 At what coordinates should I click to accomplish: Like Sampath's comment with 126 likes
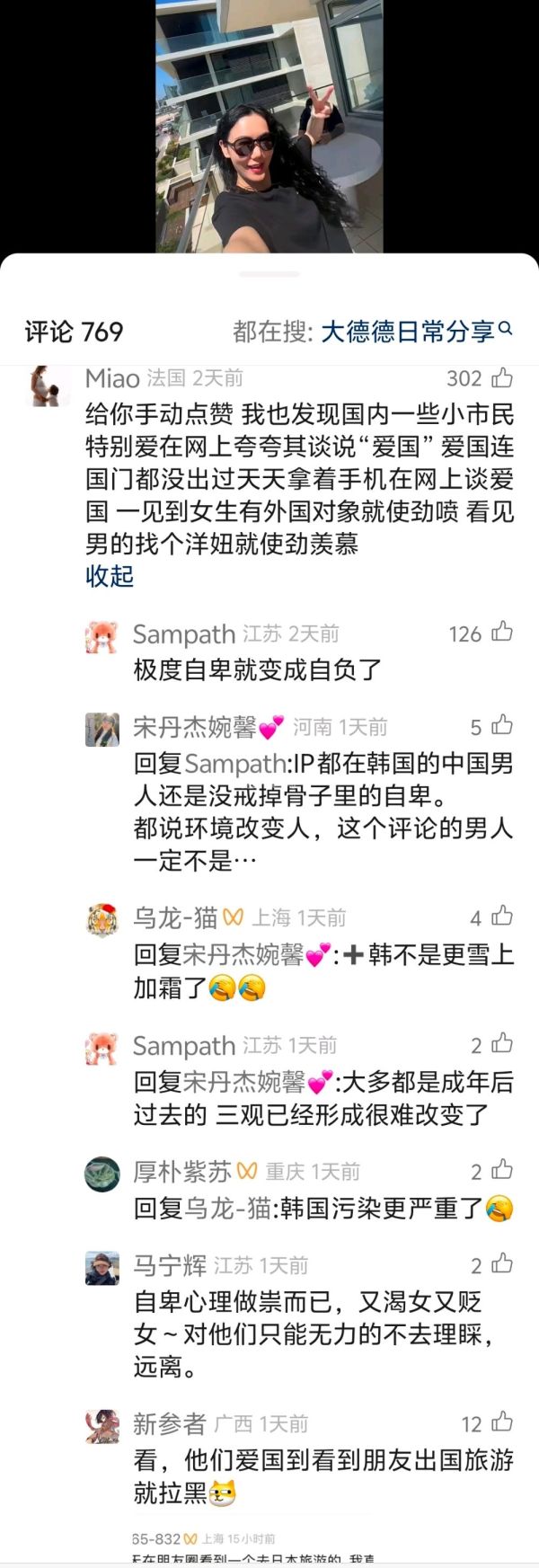502,632
